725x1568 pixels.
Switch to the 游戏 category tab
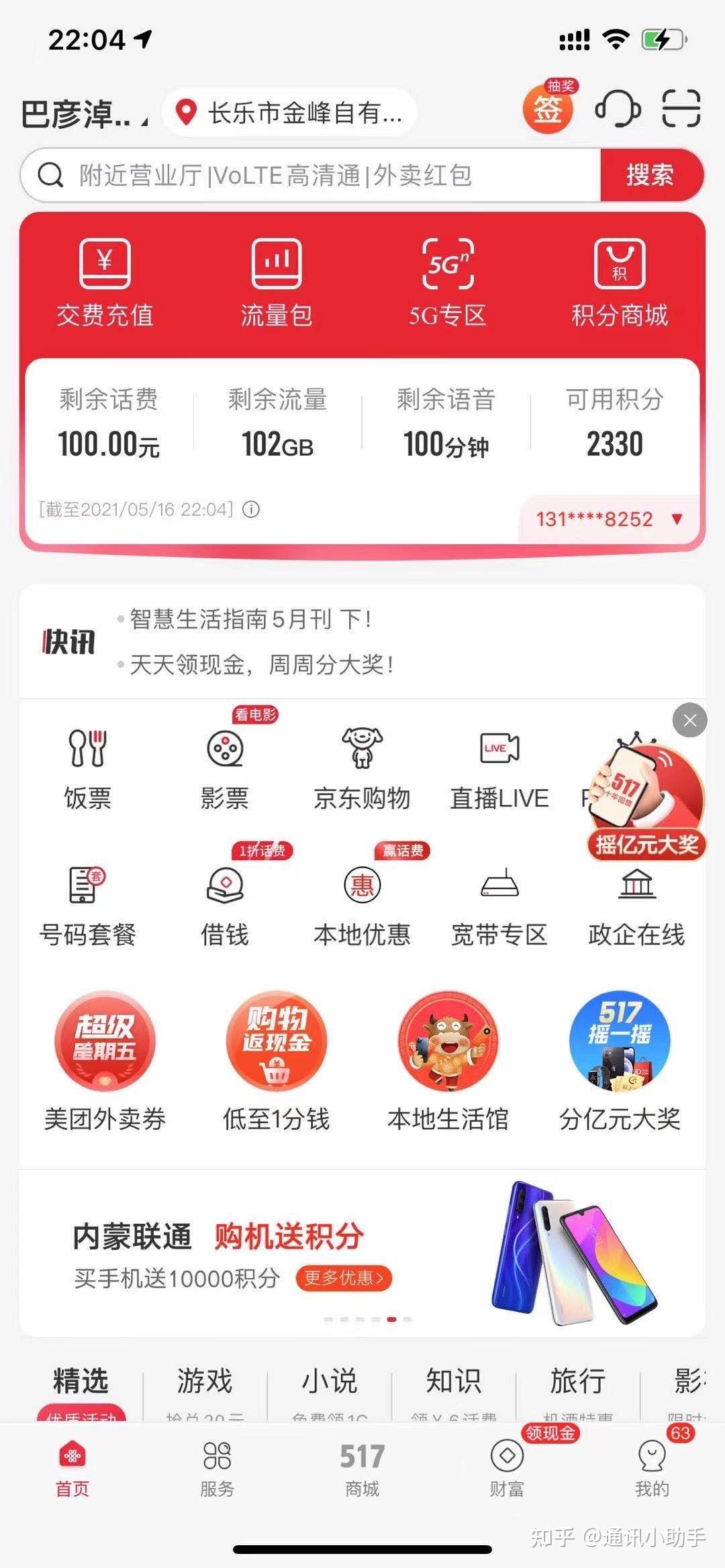tap(204, 1381)
